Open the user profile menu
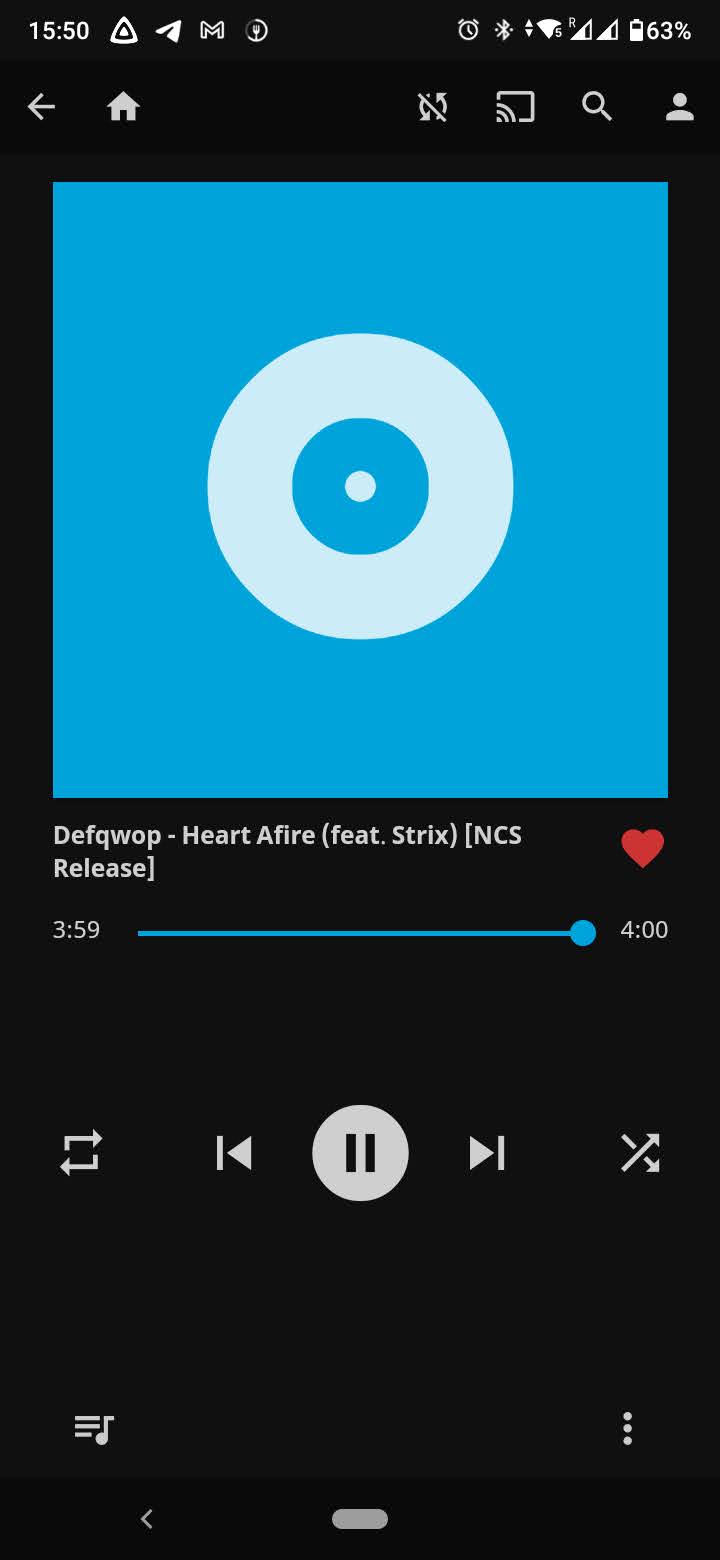Viewport: 720px width, 1560px height. (680, 107)
